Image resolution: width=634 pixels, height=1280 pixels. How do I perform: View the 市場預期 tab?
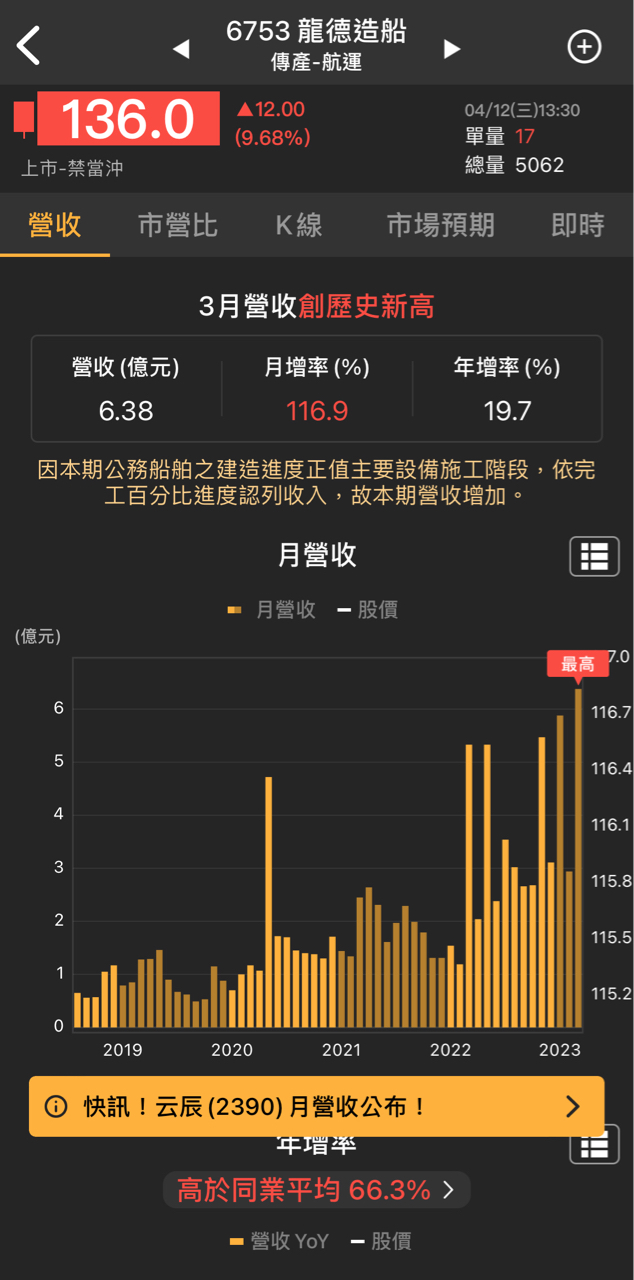tap(440, 225)
